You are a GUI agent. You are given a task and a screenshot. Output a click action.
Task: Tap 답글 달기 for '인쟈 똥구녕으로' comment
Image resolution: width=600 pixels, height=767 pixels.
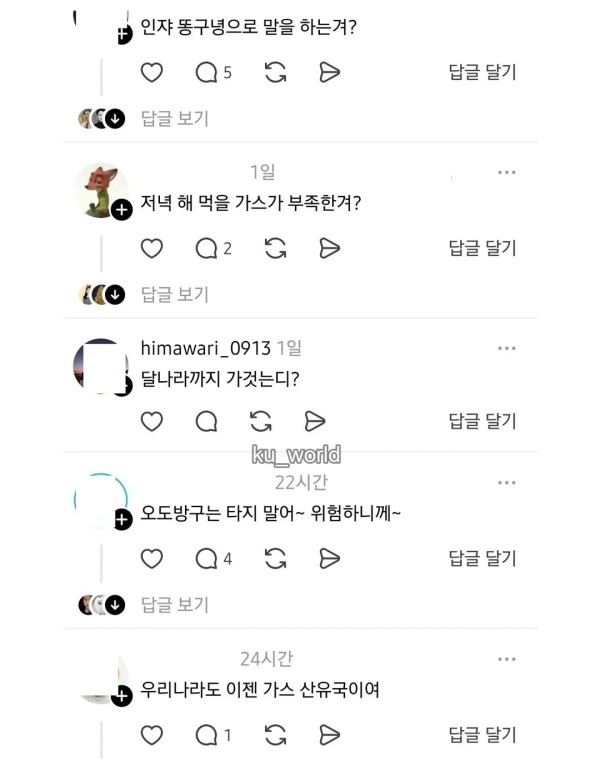tap(482, 72)
